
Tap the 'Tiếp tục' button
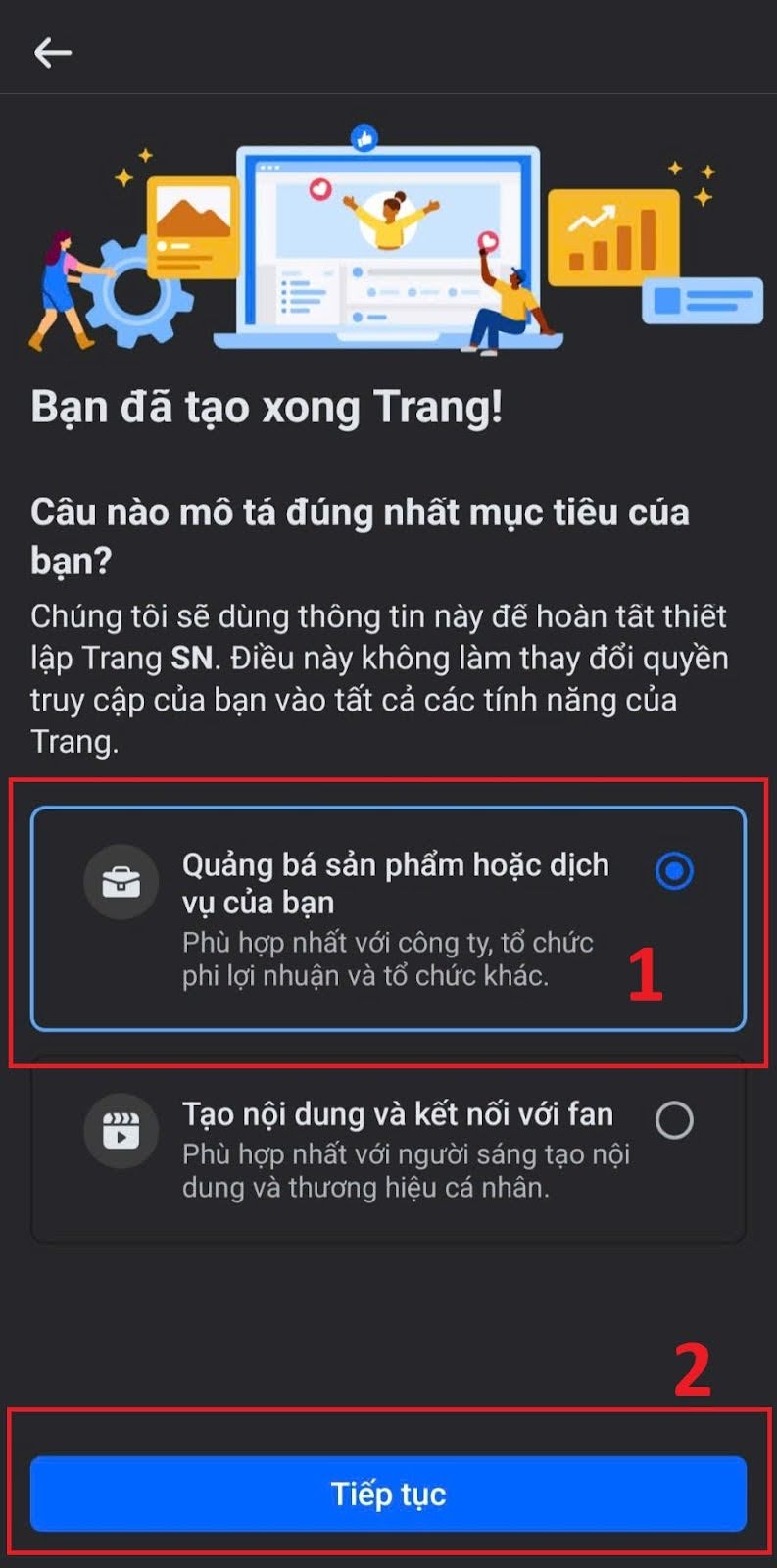pyautogui.click(x=388, y=1494)
